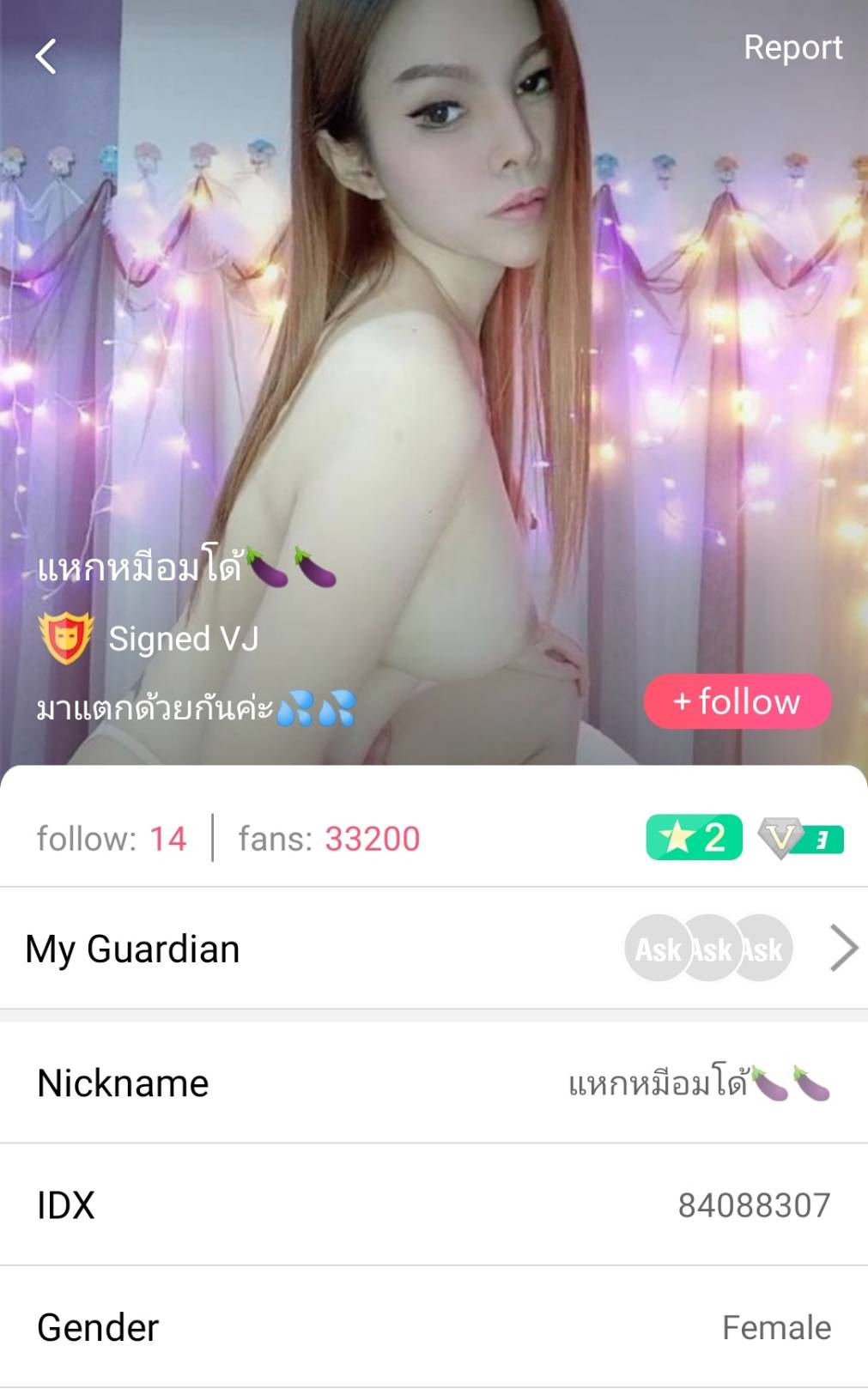Viewport: 868px width, 1389px height.
Task: Report this profile
Action: point(792,48)
